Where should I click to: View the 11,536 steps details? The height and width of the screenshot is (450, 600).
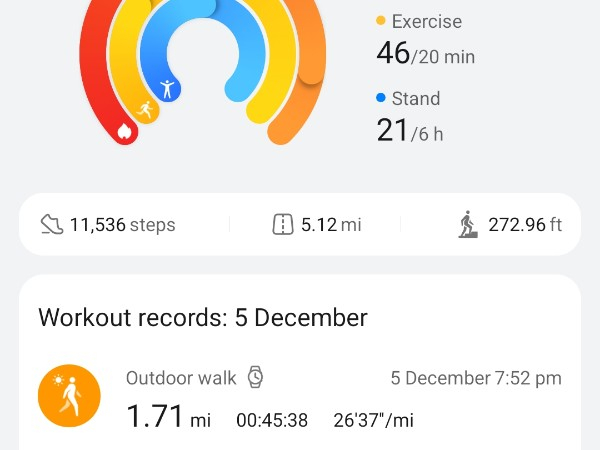[107, 225]
